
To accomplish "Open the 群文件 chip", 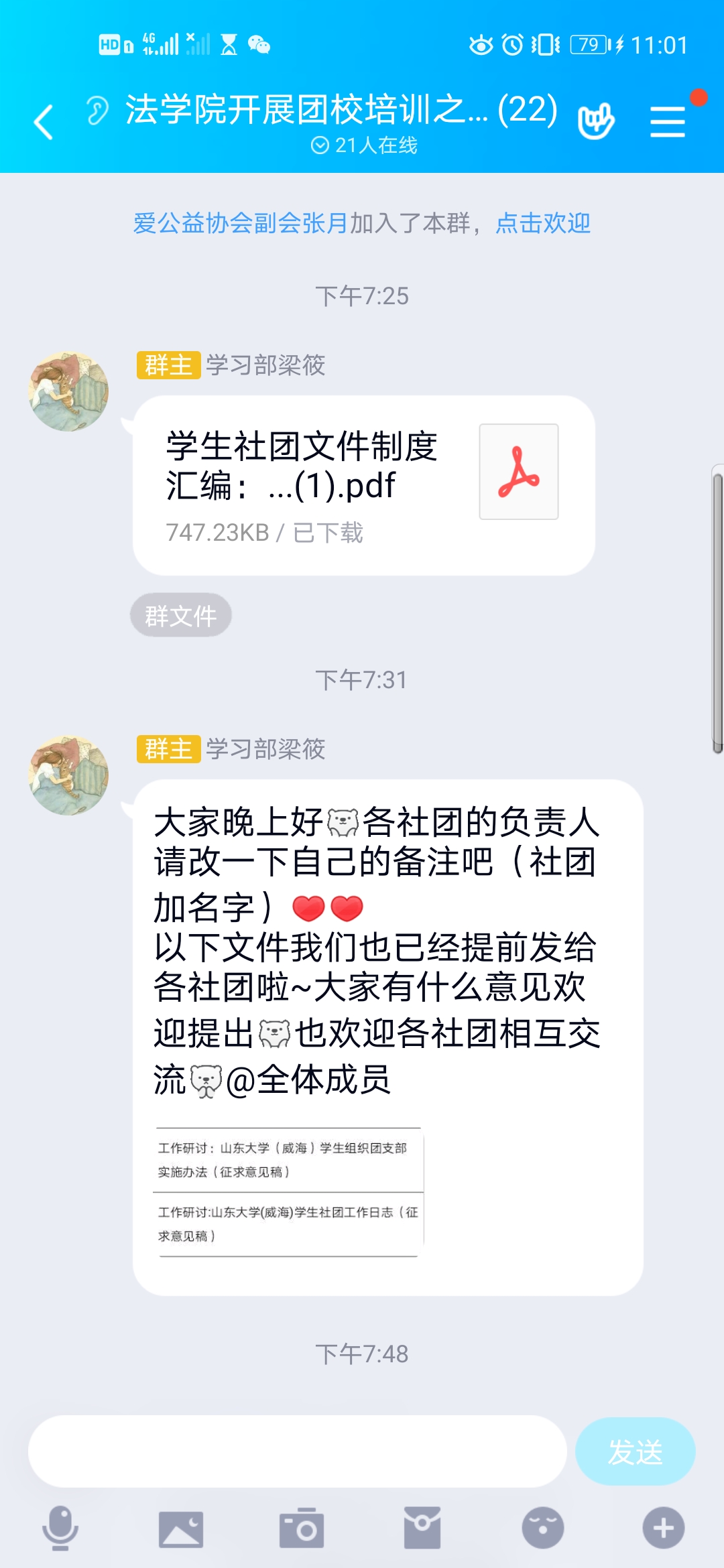I will click(181, 615).
